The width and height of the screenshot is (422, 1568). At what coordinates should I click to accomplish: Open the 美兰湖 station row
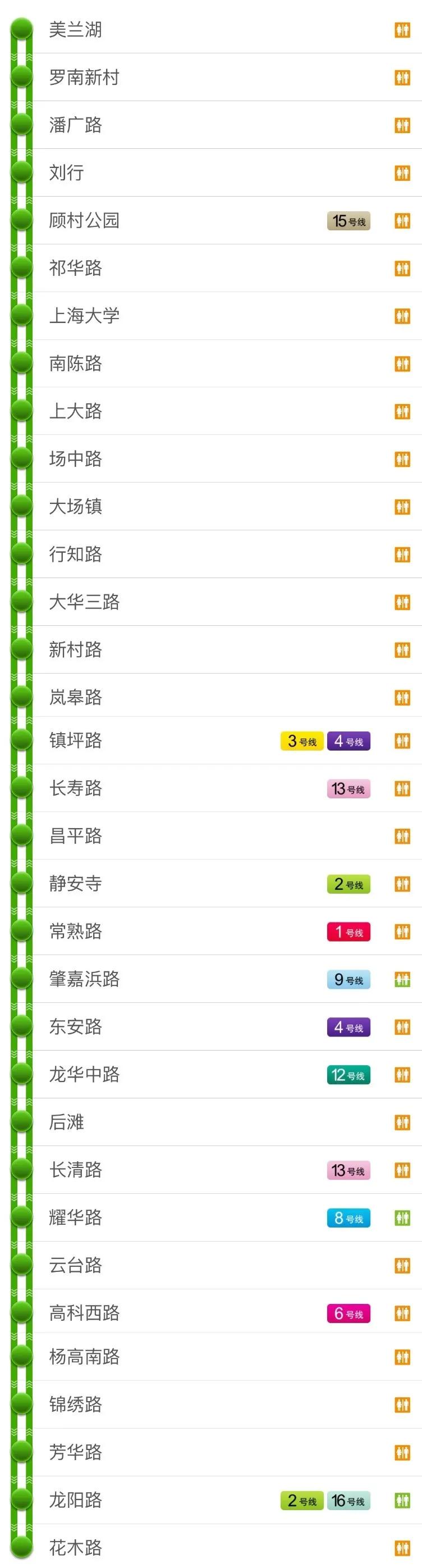(75, 29)
